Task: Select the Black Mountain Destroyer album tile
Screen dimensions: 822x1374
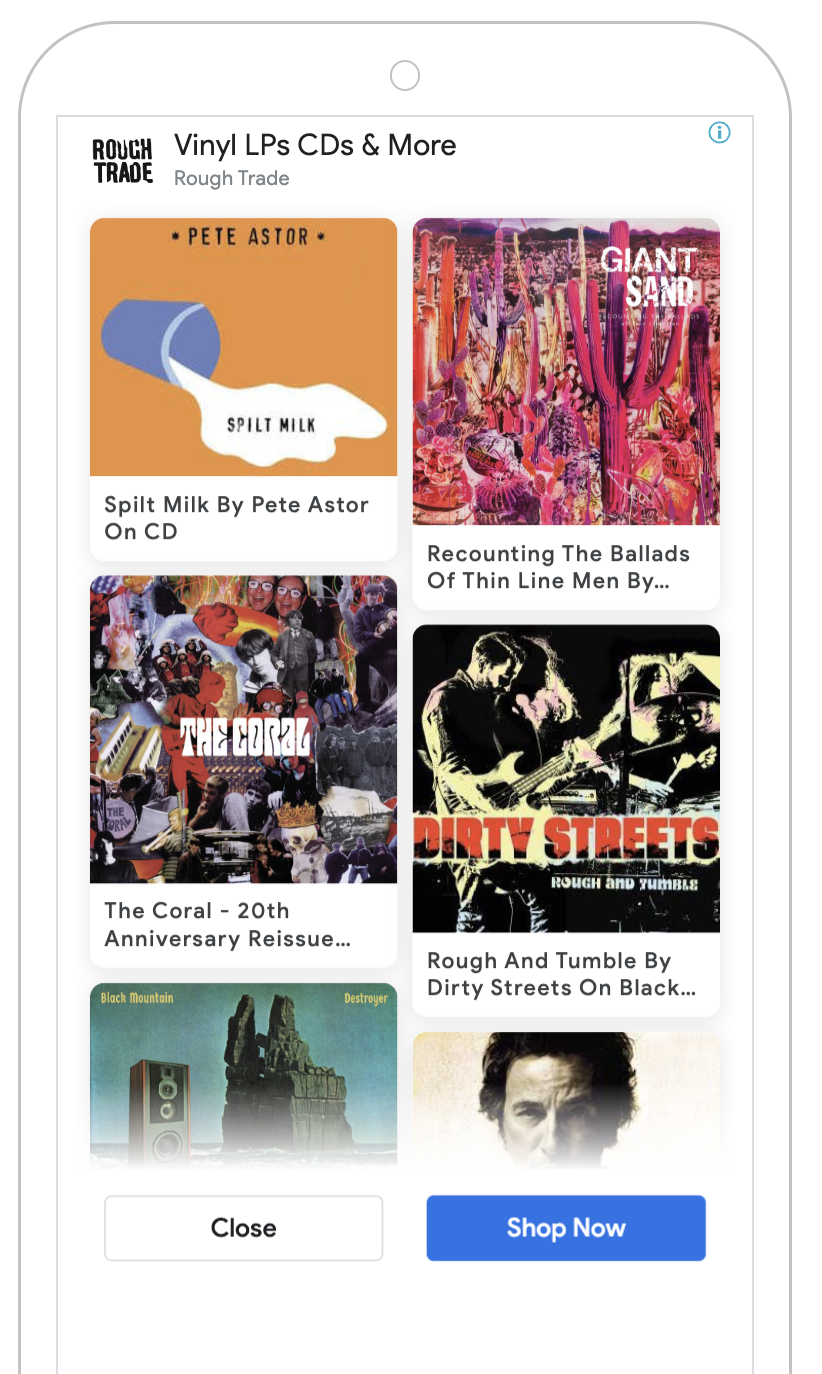Action: tap(244, 1075)
